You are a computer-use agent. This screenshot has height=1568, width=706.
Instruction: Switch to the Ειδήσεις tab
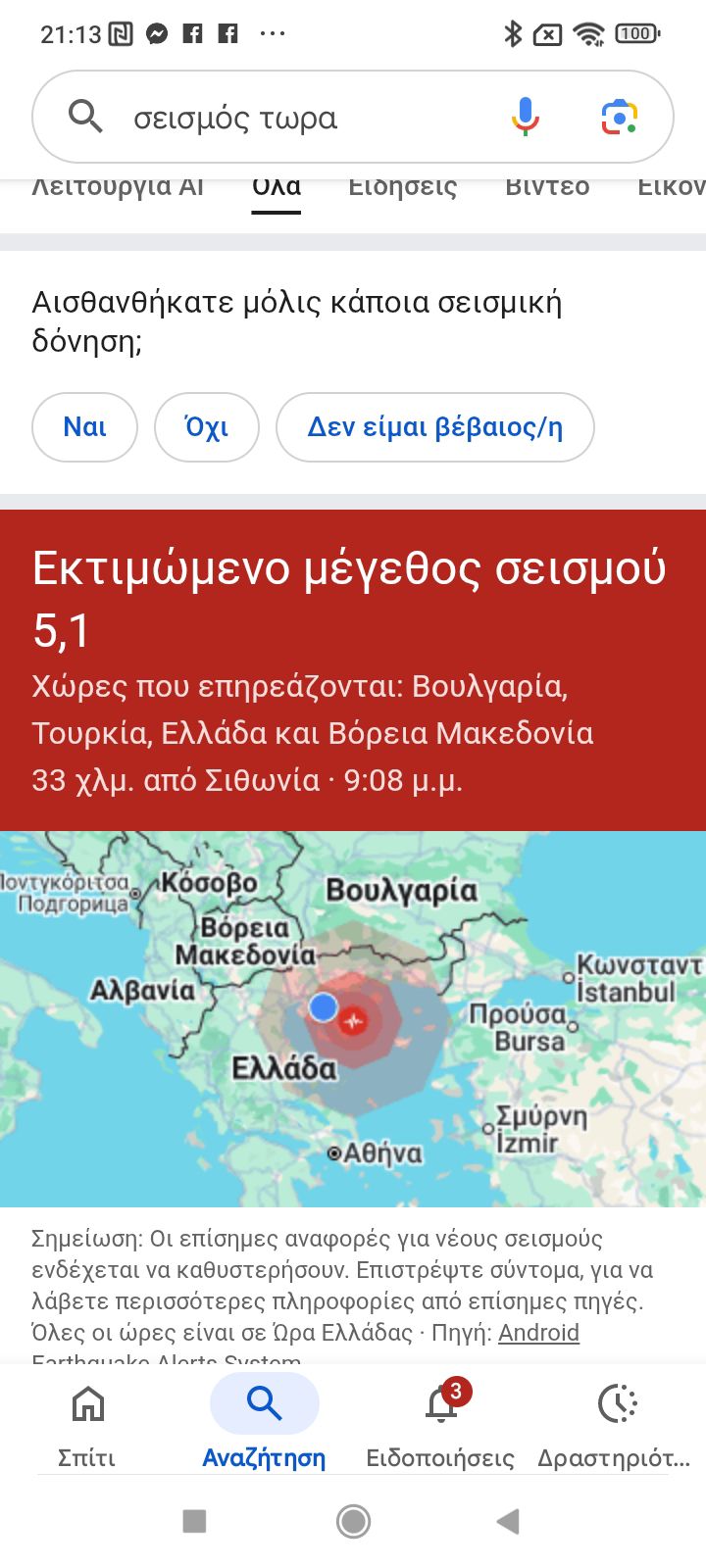(402, 188)
